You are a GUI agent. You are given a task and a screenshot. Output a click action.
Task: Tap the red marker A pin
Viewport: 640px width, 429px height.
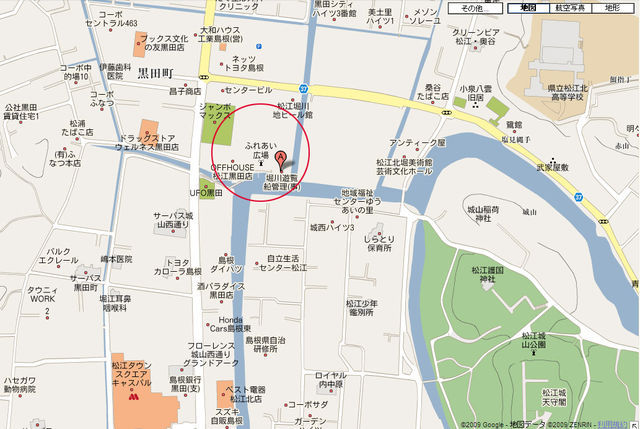281,157
